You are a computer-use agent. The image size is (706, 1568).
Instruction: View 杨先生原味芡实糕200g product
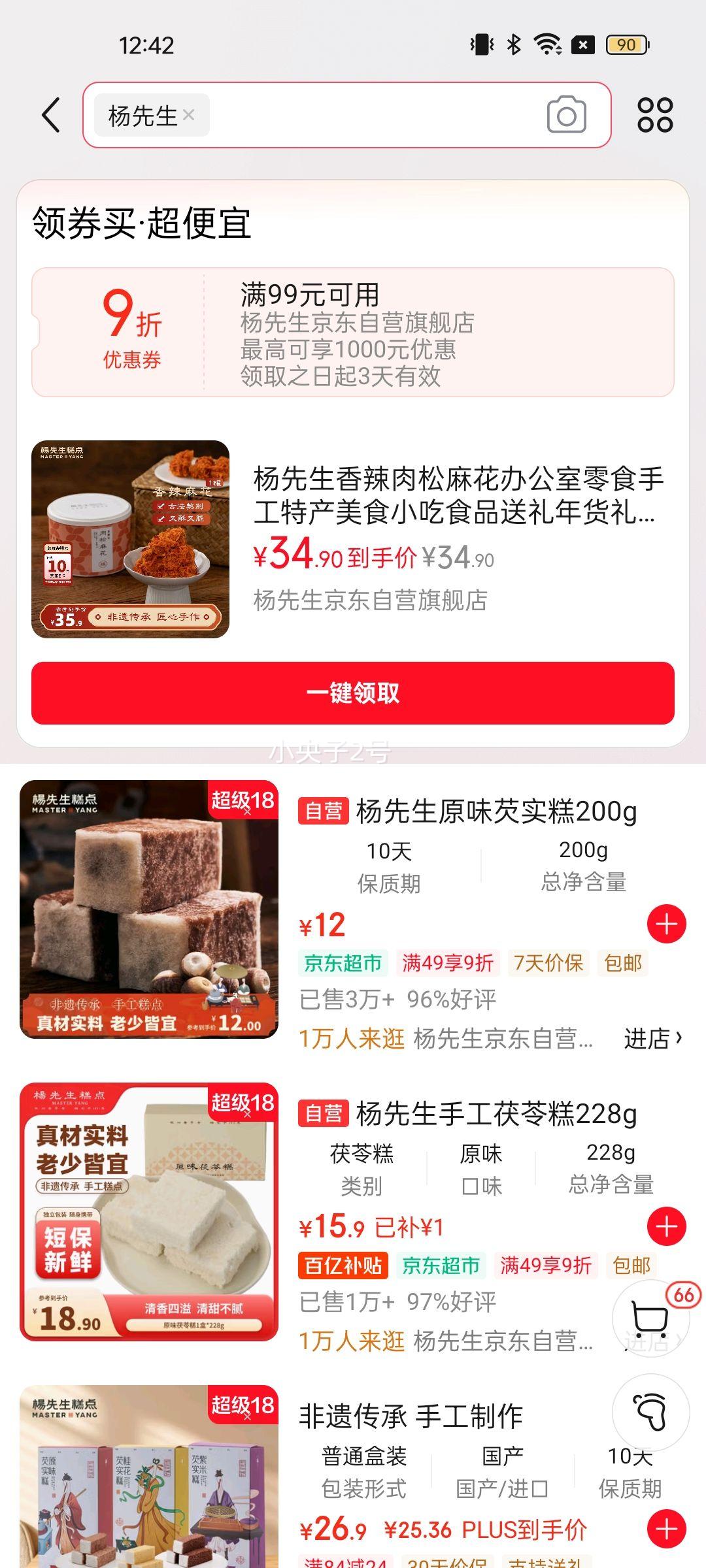pos(496,812)
